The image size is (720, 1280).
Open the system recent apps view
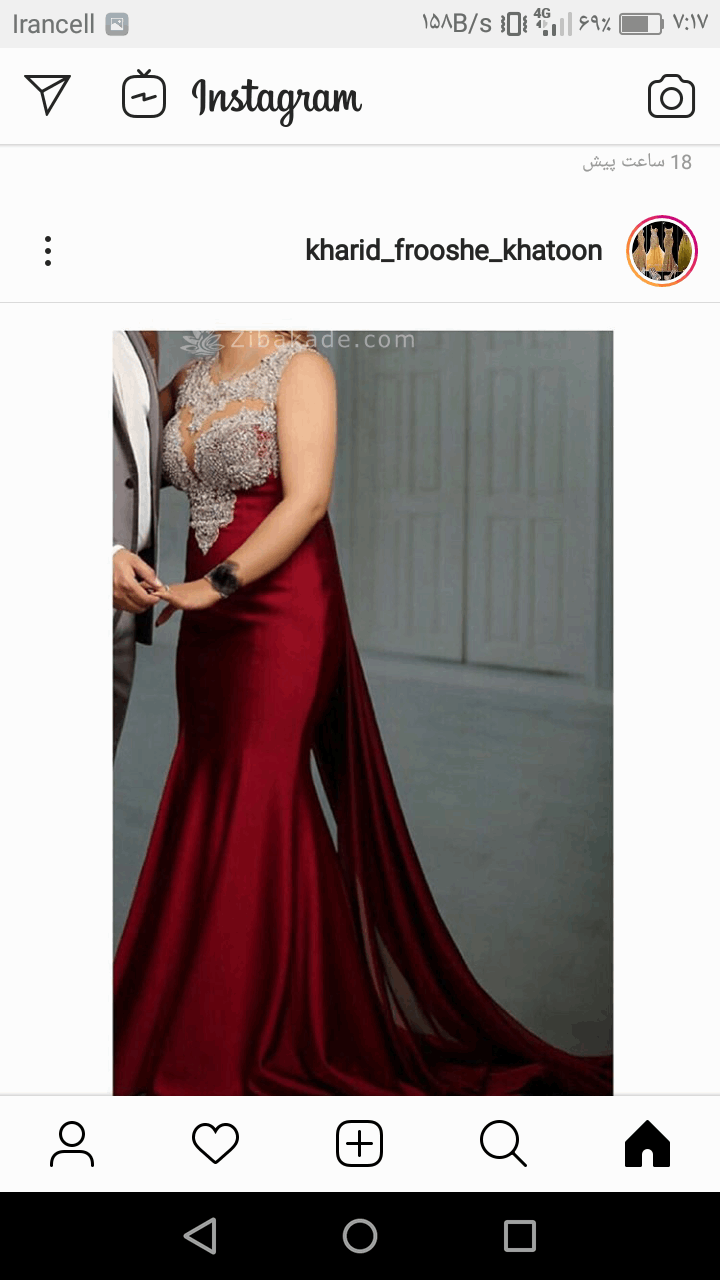[x=519, y=1236]
